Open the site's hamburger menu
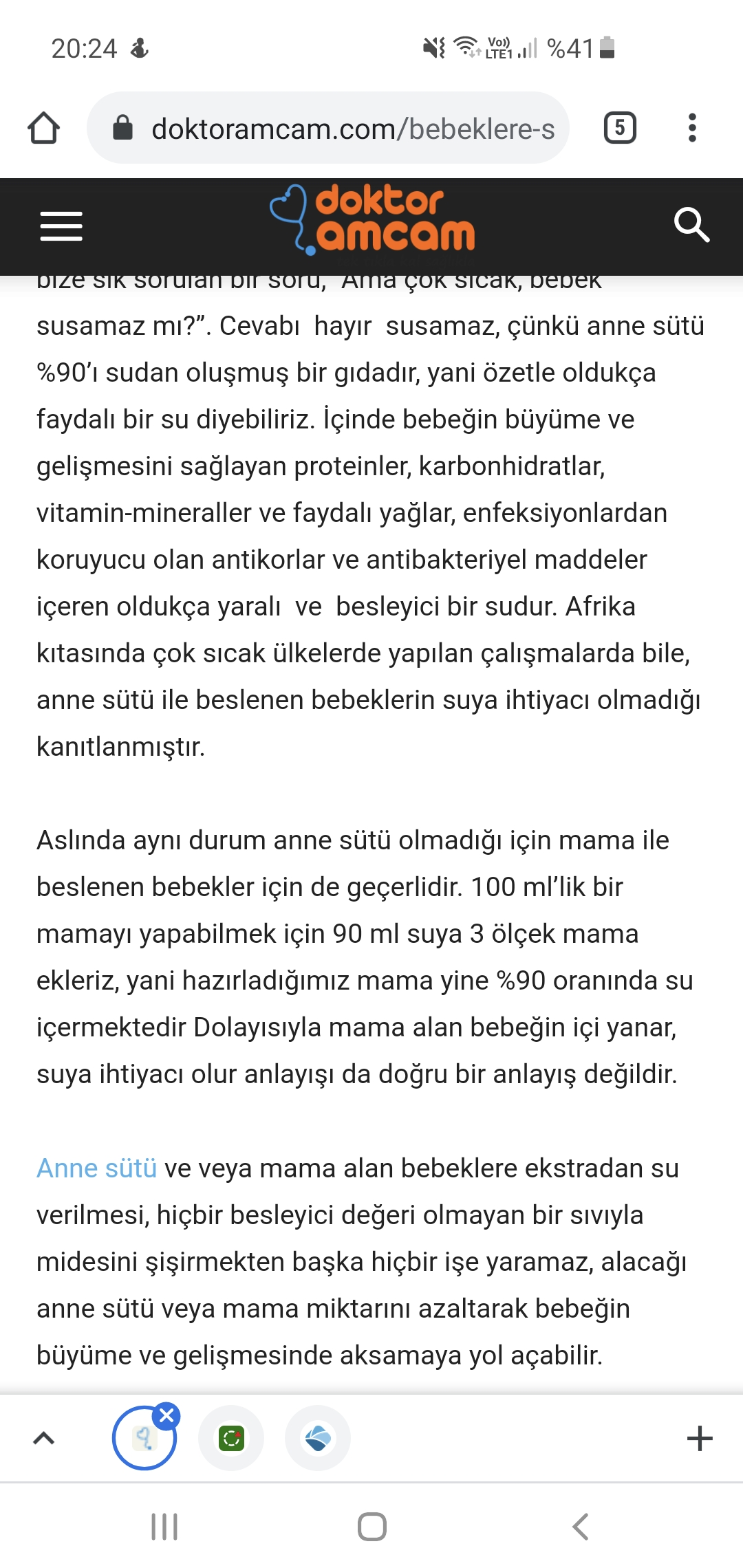This screenshot has height=1568, width=743. 61,226
